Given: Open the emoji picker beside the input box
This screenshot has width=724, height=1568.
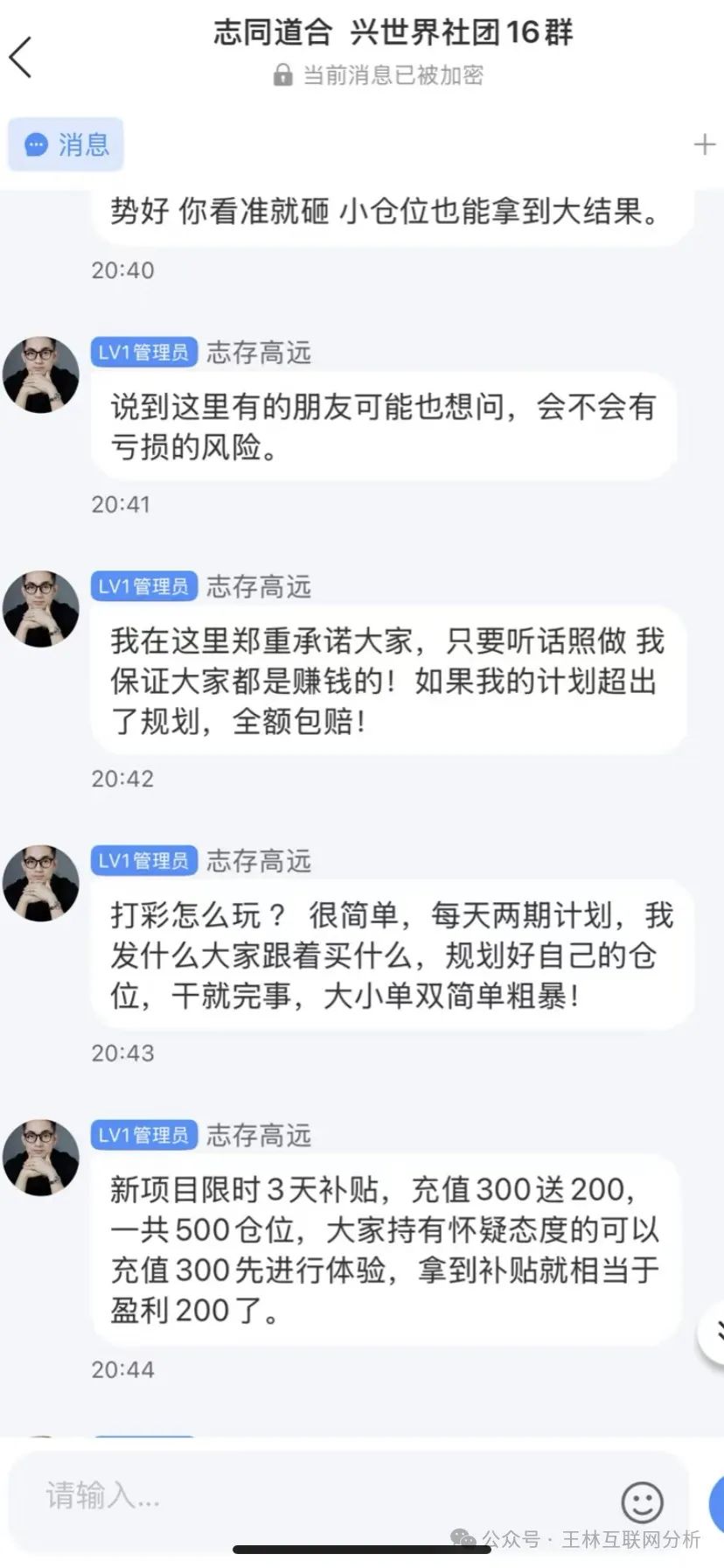Looking at the screenshot, I should click(643, 1497).
